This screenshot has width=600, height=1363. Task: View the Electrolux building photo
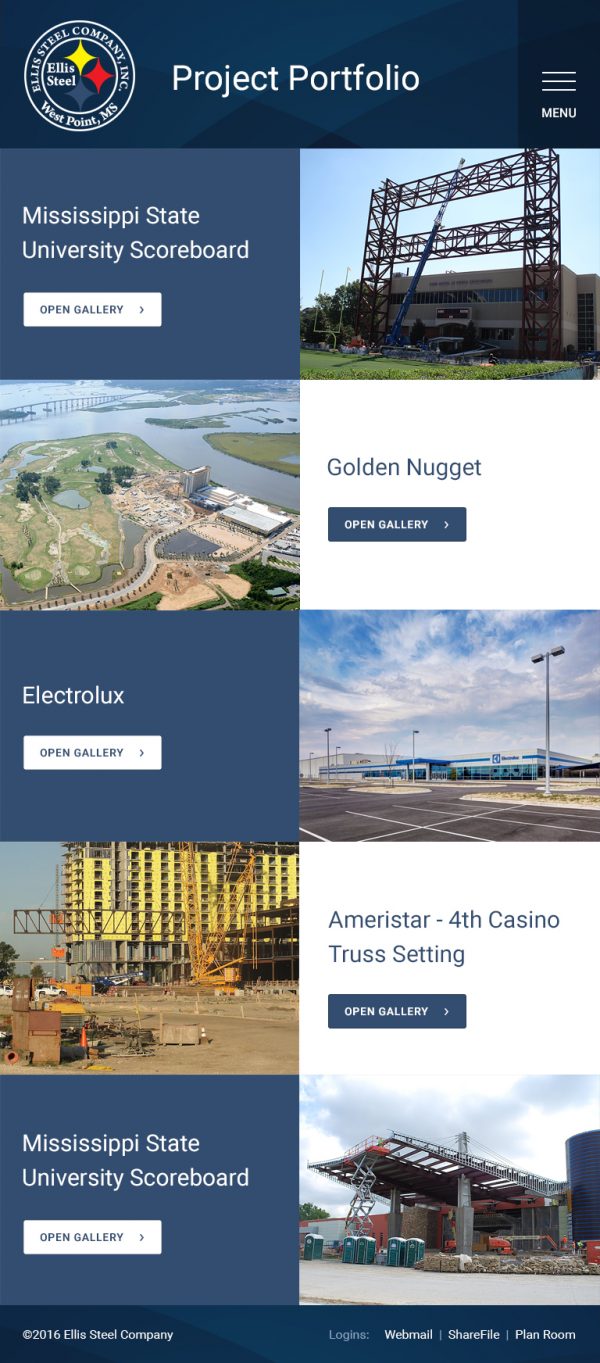(x=450, y=726)
